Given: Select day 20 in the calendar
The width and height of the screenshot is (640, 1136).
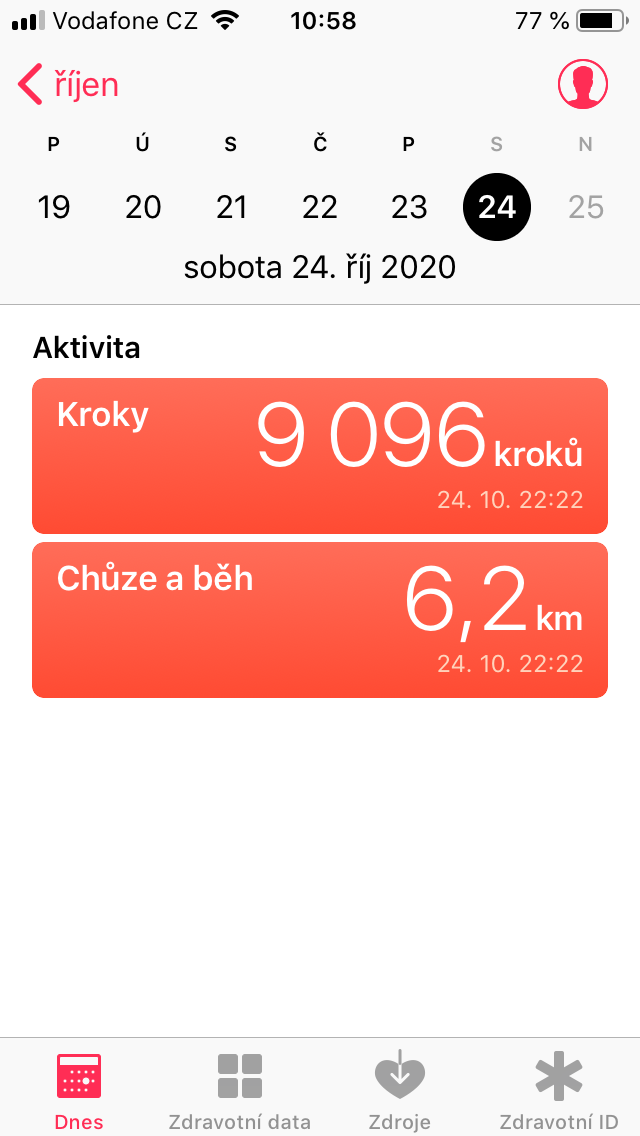Looking at the screenshot, I should click(x=143, y=207).
